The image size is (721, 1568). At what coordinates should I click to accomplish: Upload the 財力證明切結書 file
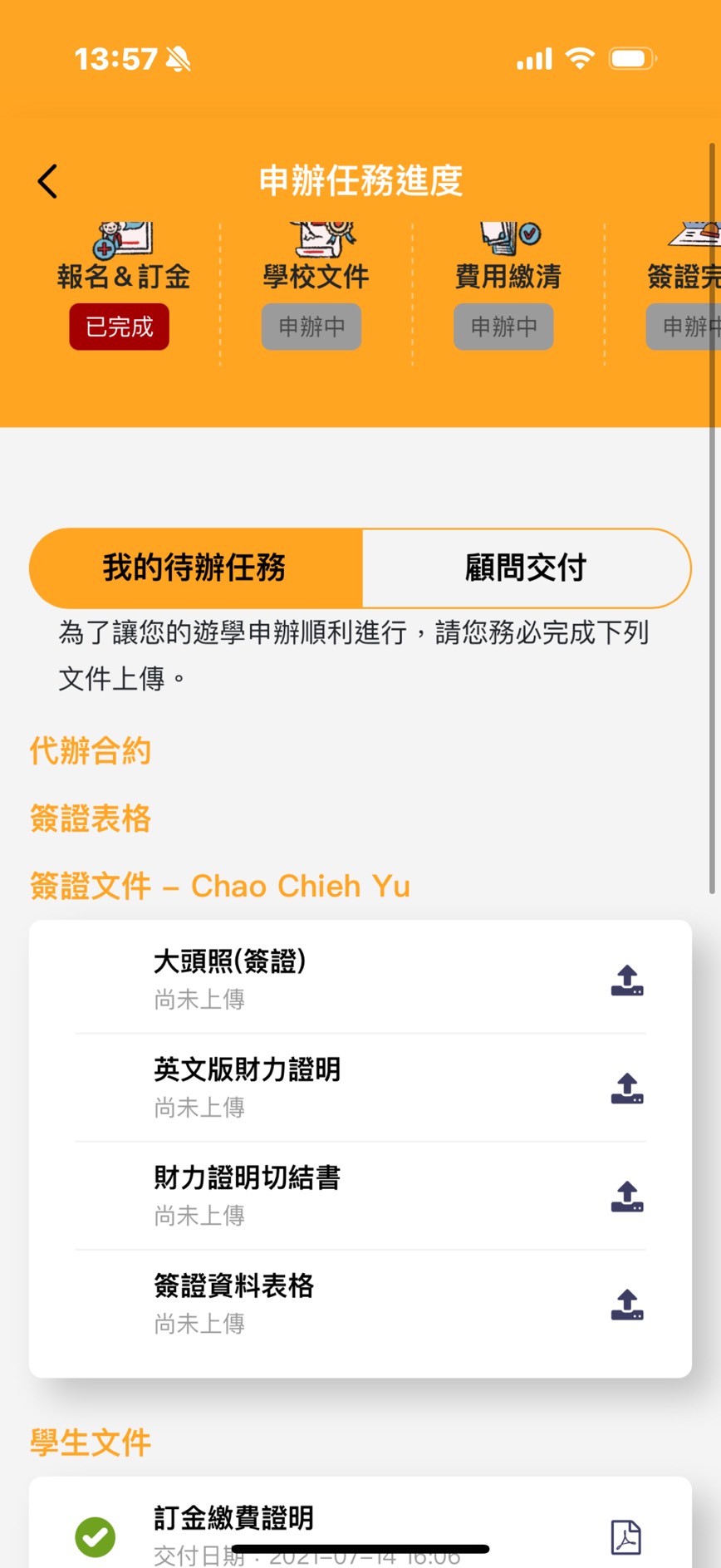pos(627,1197)
